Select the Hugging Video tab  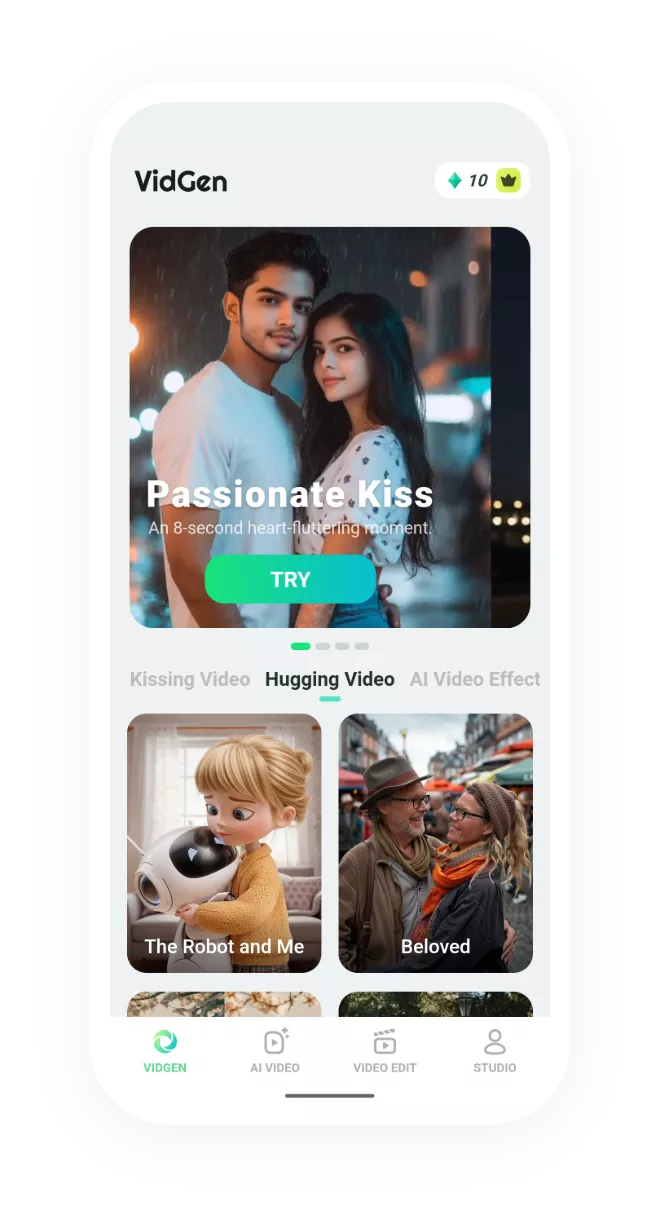click(329, 679)
